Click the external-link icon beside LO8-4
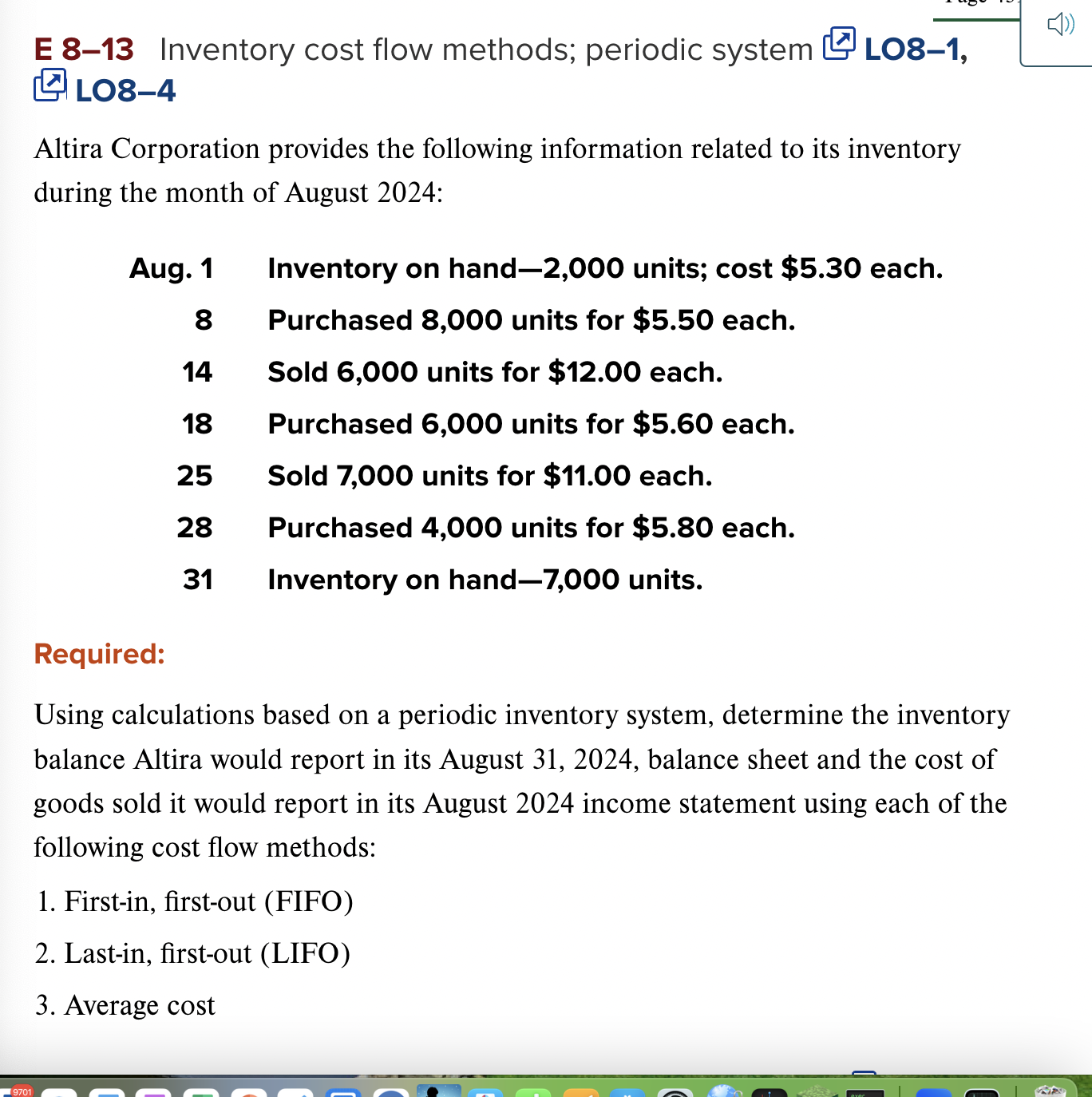1092x1097 pixels. 49,85
